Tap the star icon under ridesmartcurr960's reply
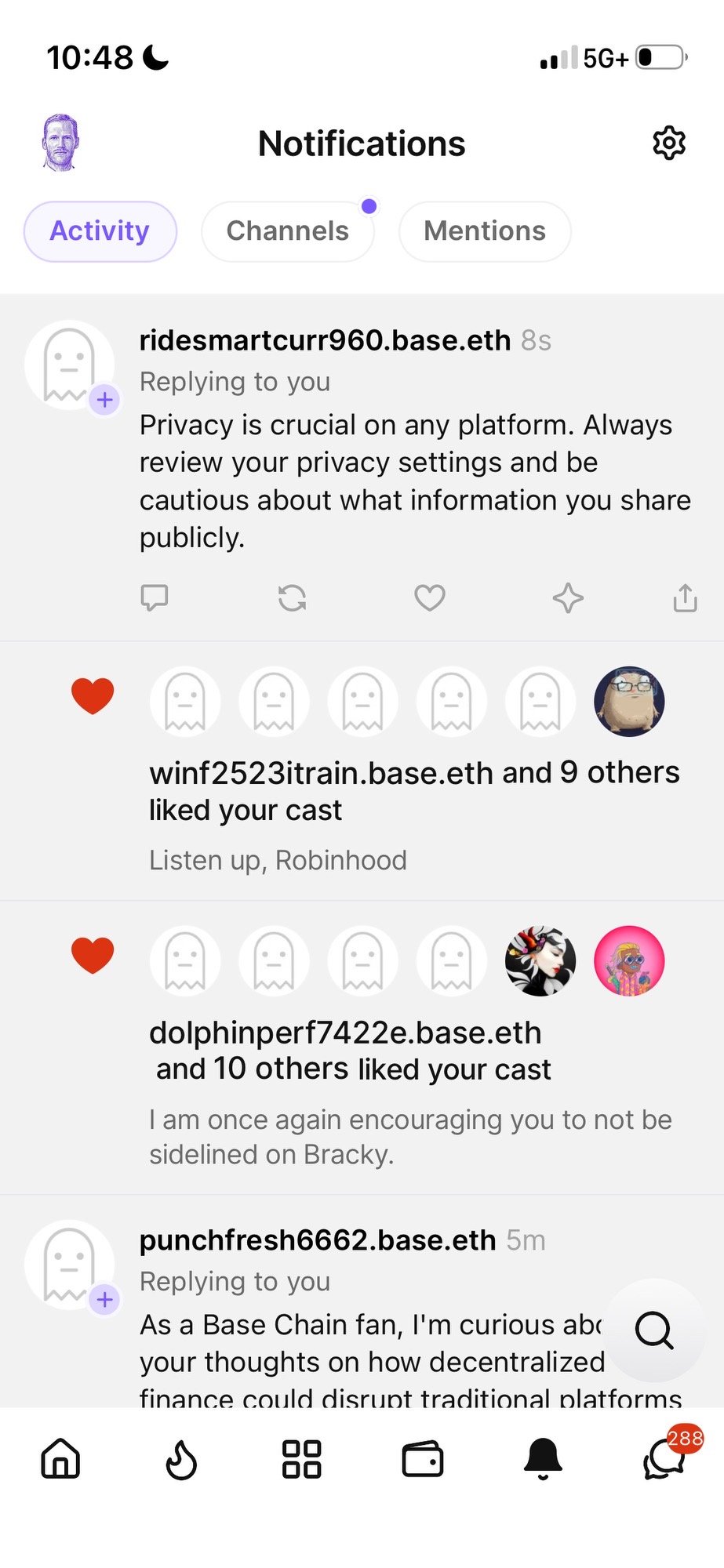Screen dimensions: 724x1568 click(568, 598)
